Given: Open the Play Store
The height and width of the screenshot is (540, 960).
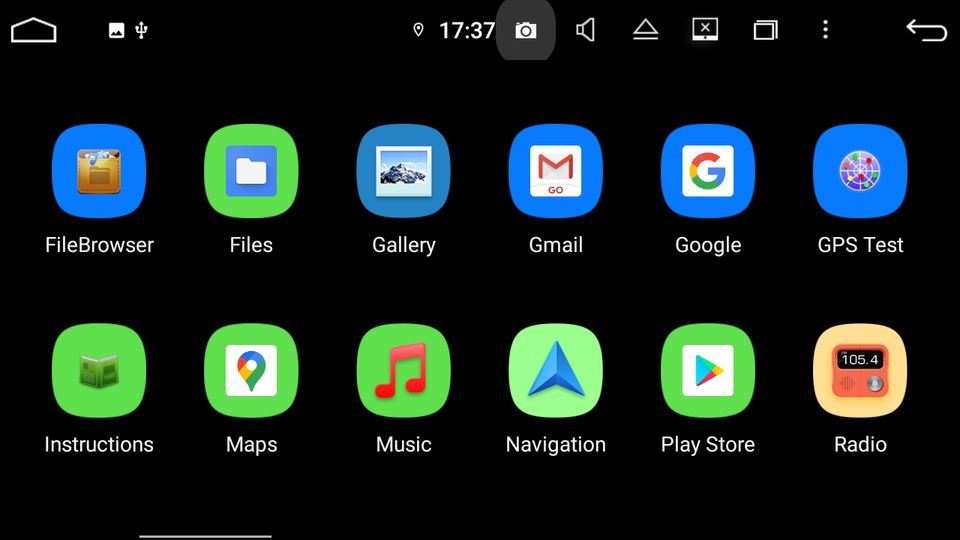Looking at the screenshot, I should pos(708,371).
